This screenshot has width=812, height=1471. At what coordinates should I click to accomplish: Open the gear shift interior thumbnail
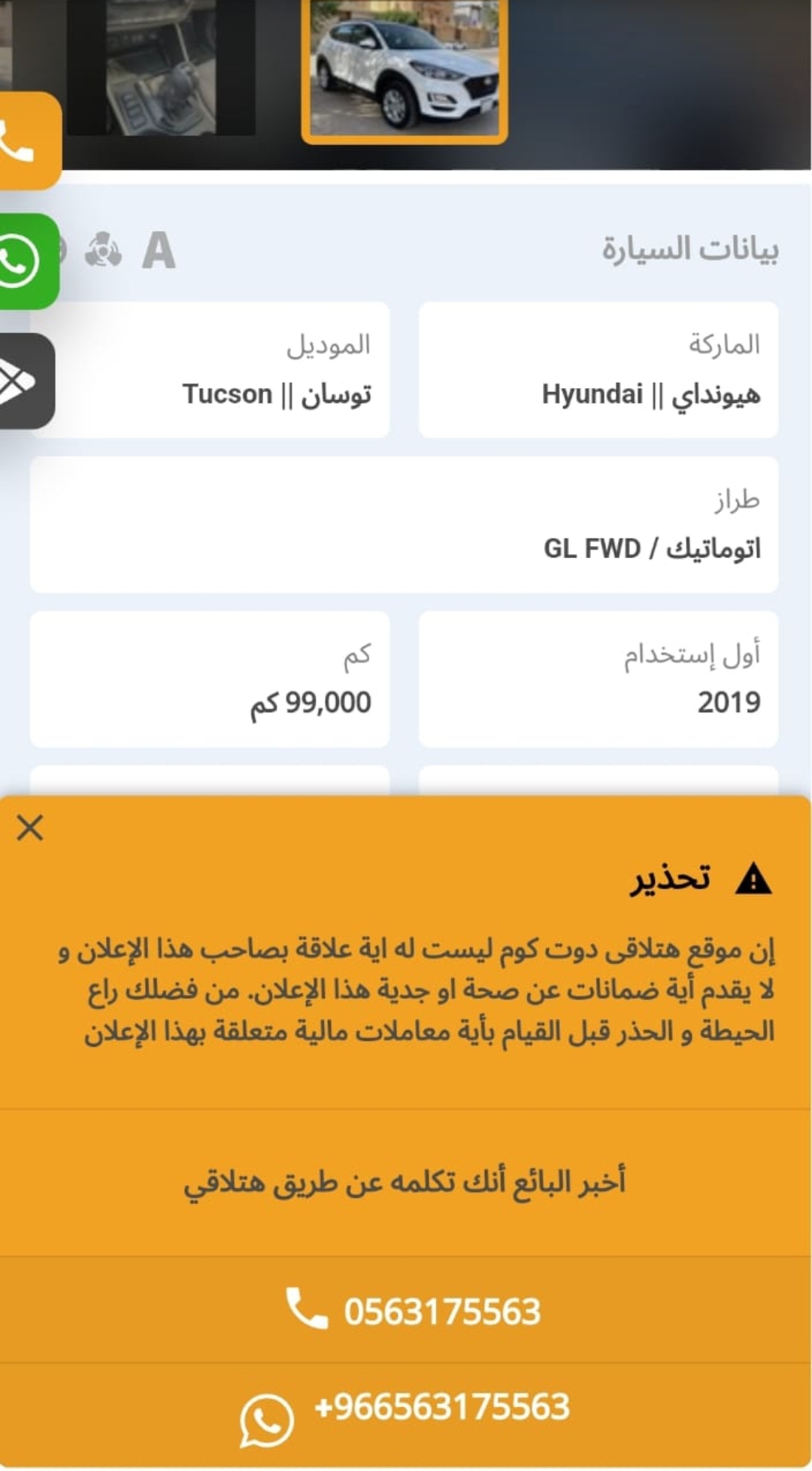coord(161,68)
